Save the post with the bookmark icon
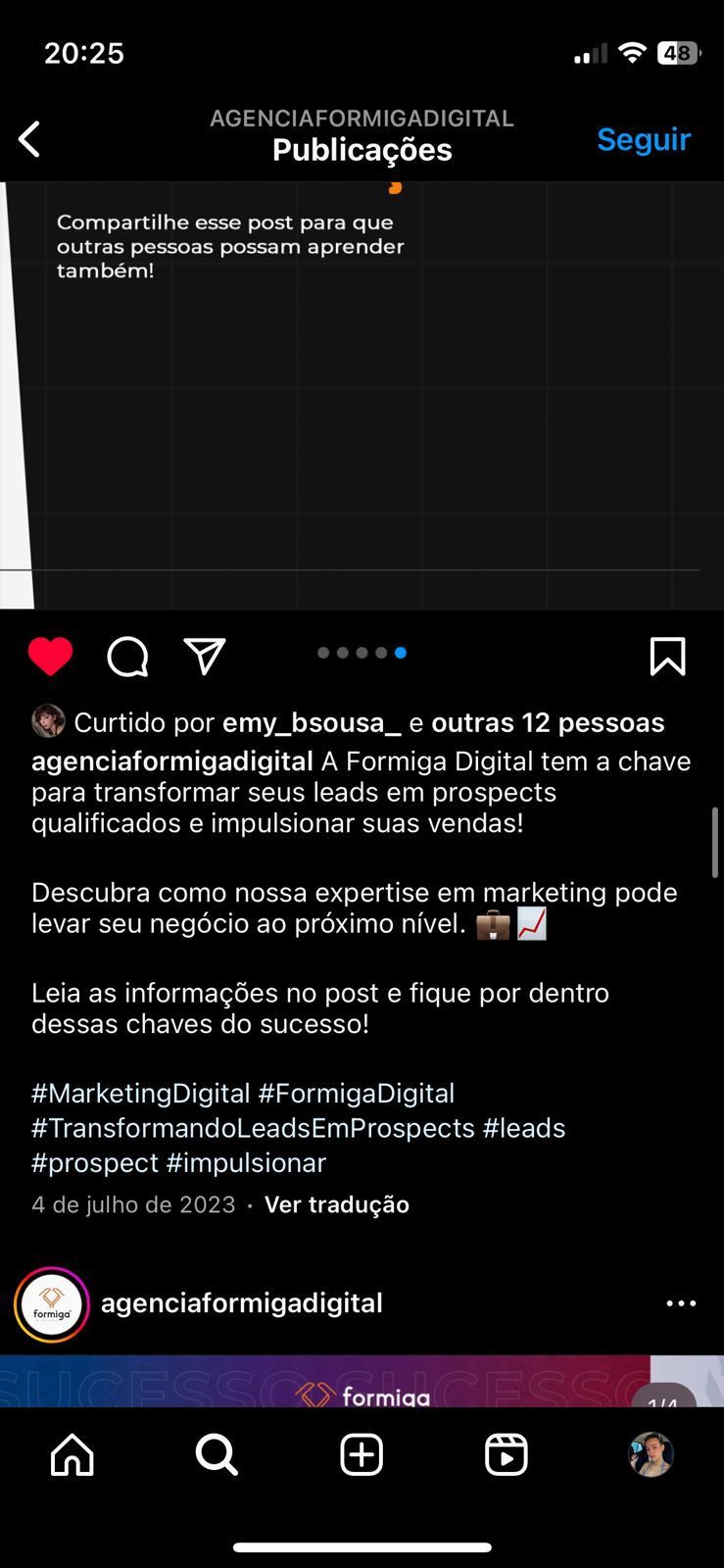The image size is (724, 1568). 667,656
